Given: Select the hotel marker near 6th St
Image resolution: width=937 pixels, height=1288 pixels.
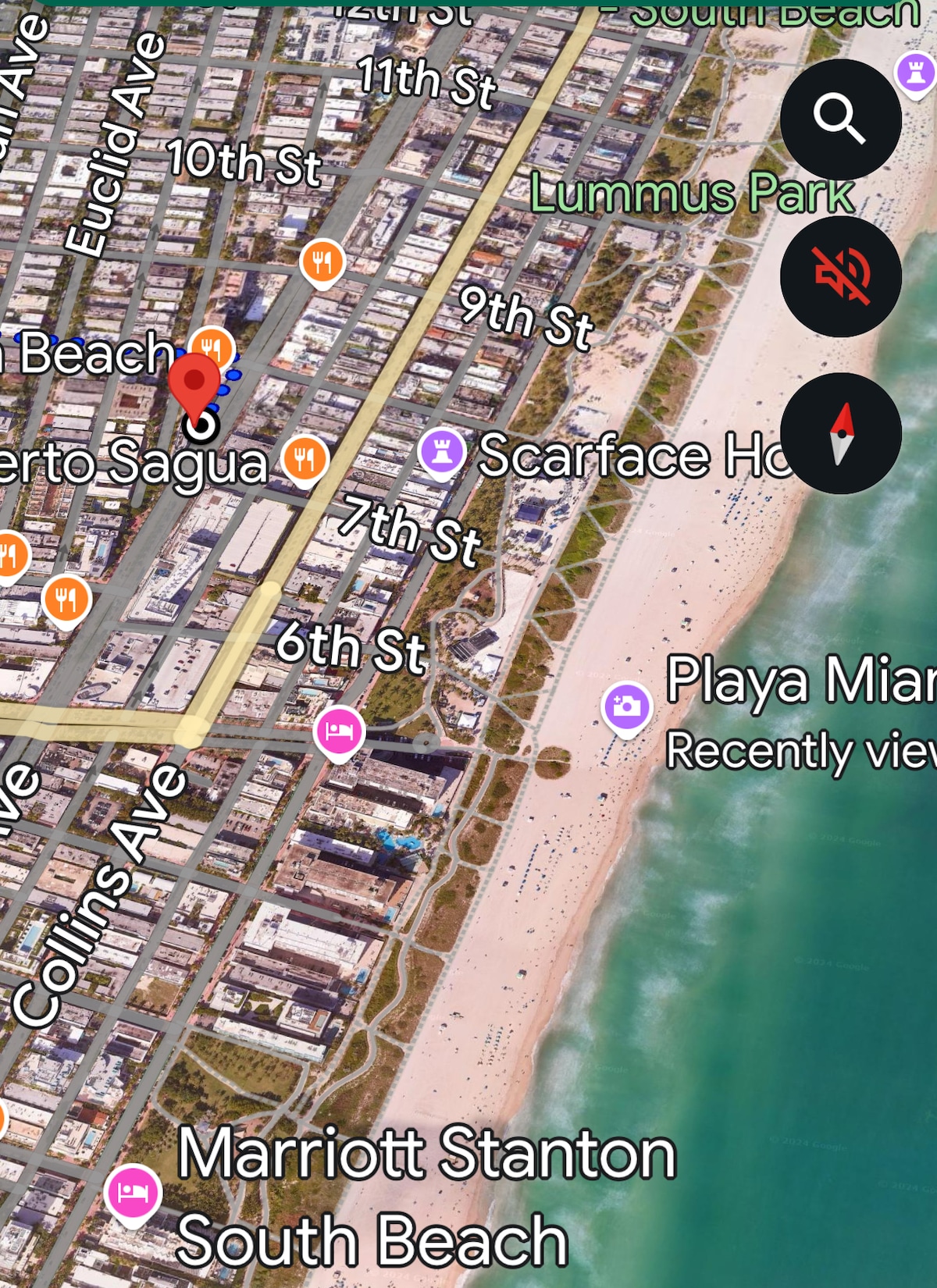Looking at the screenshot, I should pos(339,732).
